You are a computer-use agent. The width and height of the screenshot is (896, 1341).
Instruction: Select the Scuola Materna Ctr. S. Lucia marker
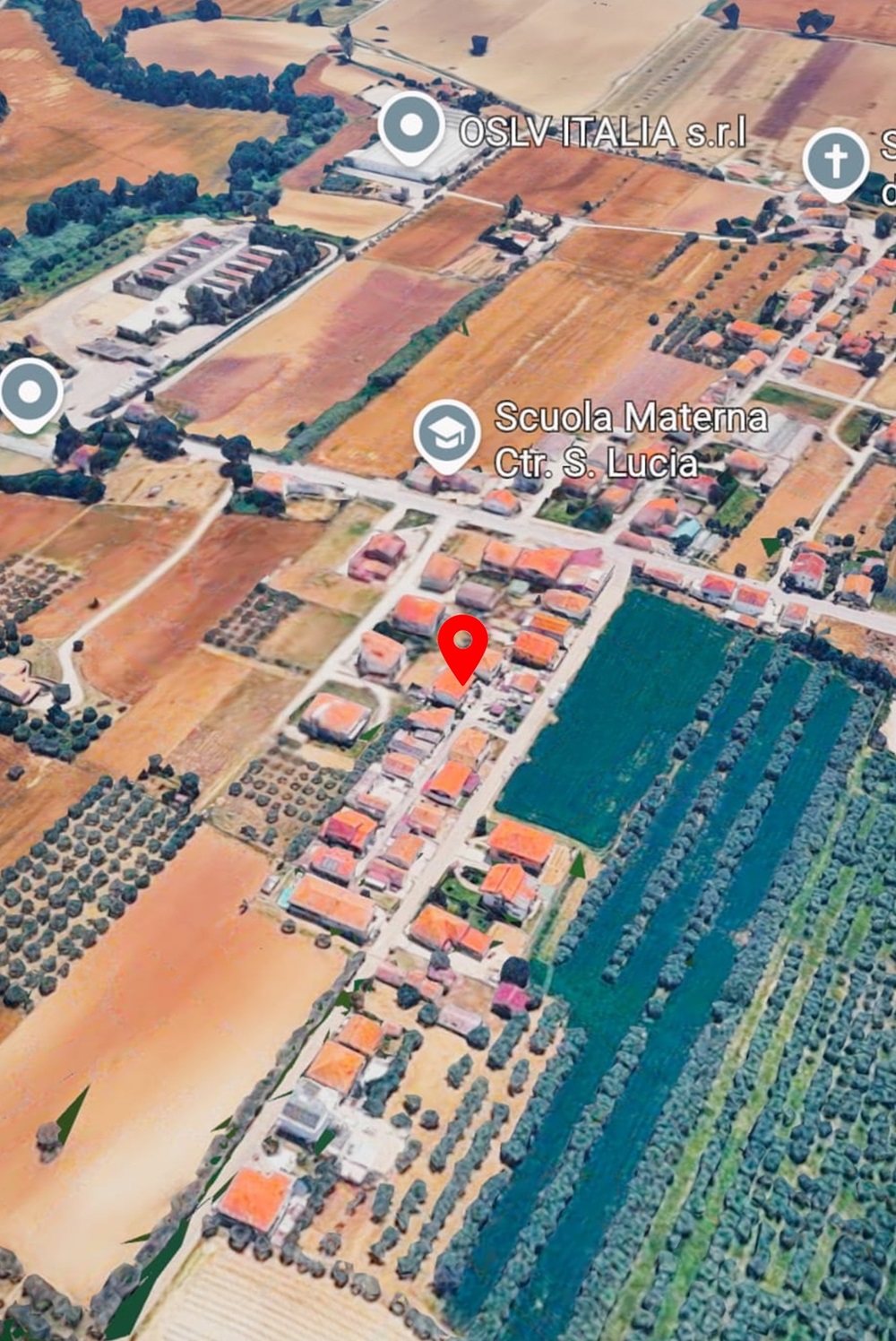click(x=448, y=436)
